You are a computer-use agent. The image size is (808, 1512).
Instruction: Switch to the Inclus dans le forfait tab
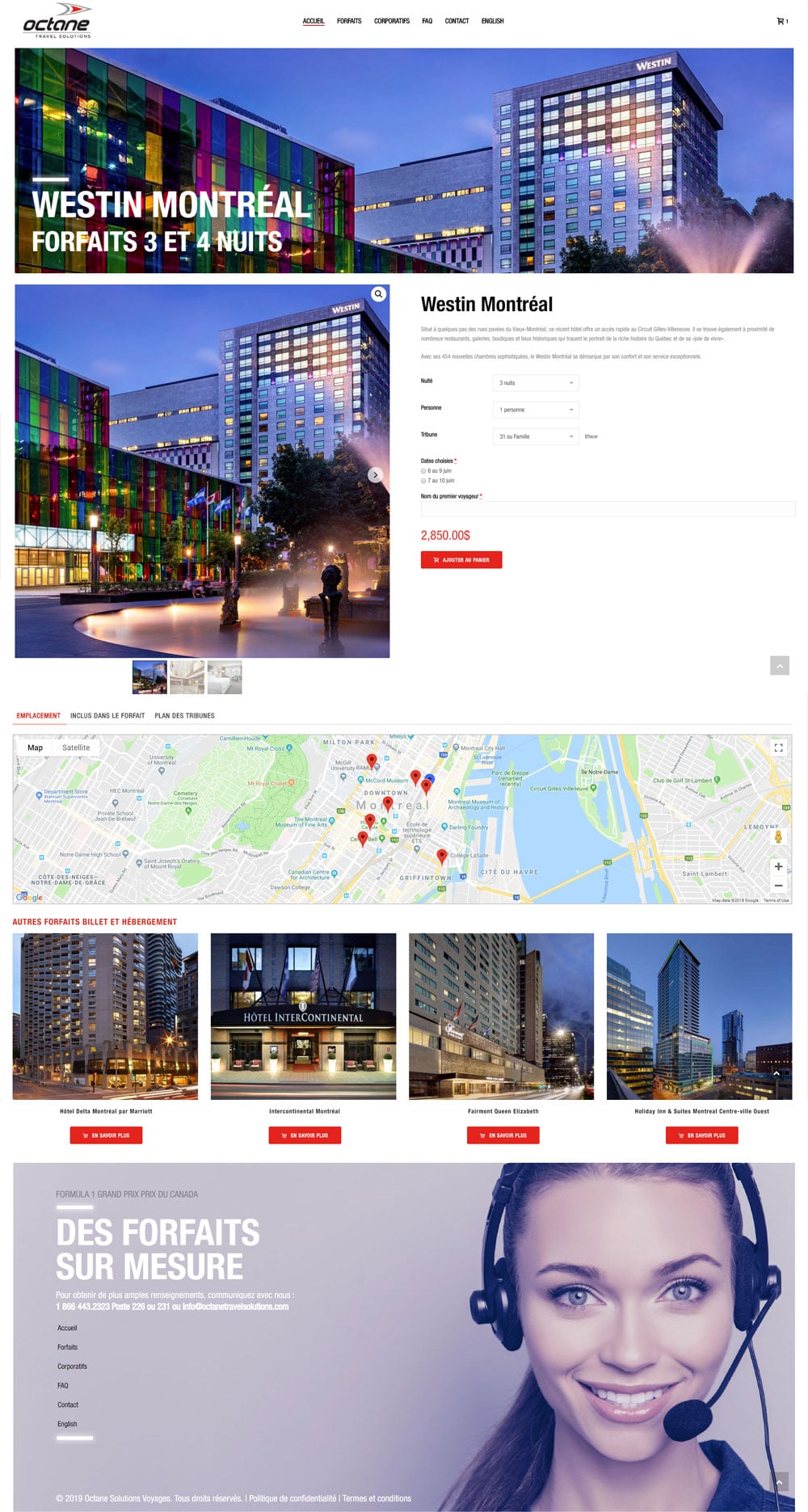click(107, 715)
